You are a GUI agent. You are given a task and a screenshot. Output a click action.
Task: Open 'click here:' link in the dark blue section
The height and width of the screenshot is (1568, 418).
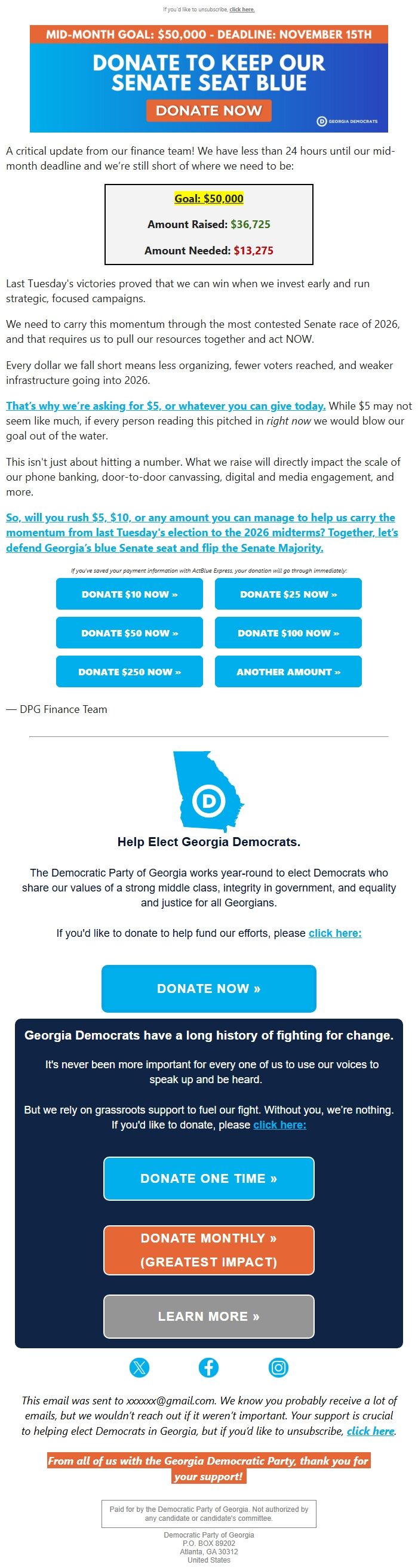(279, 1125)
